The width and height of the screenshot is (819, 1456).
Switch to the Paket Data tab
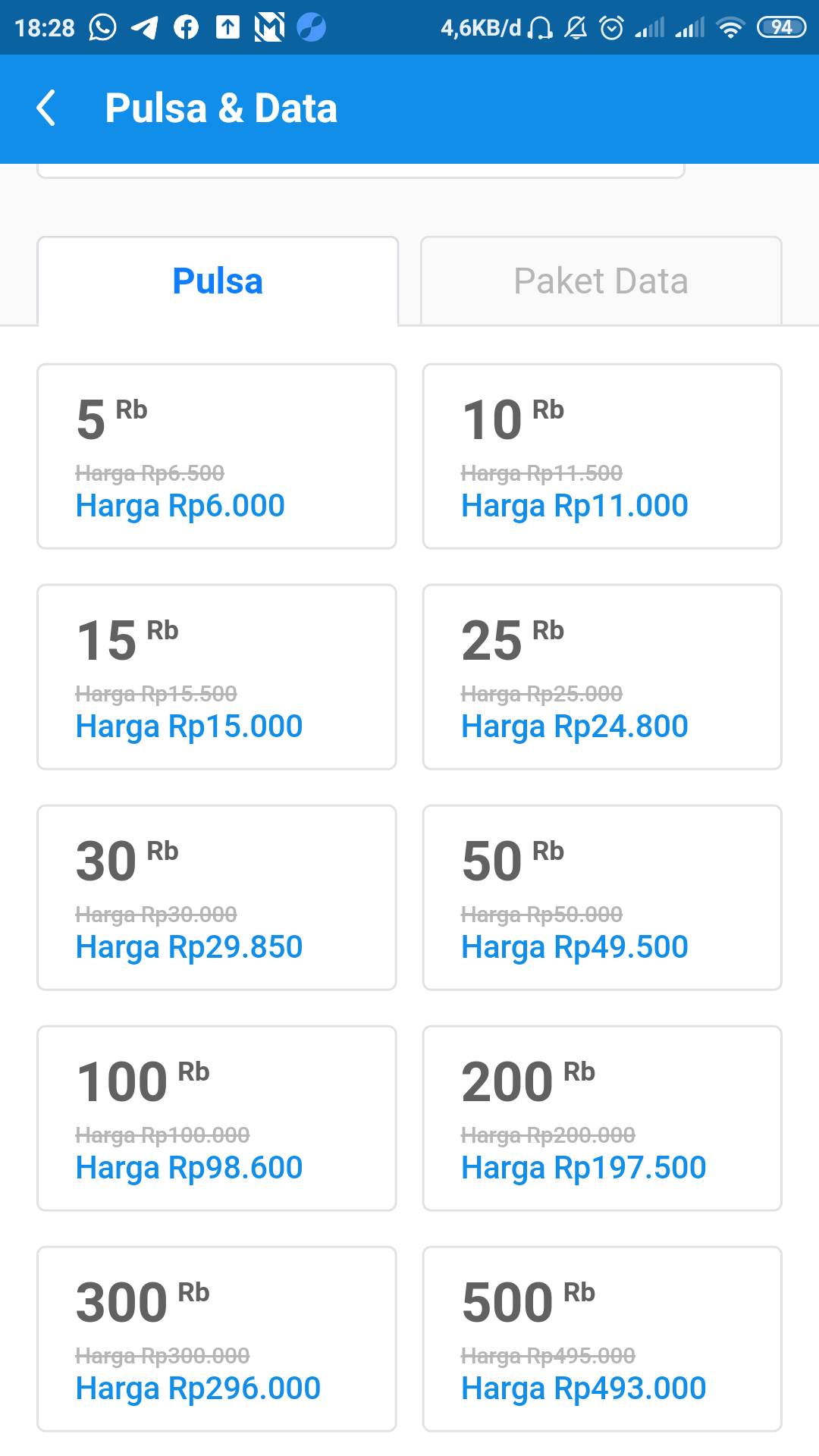pyautogui.click(x=601, y=281)
